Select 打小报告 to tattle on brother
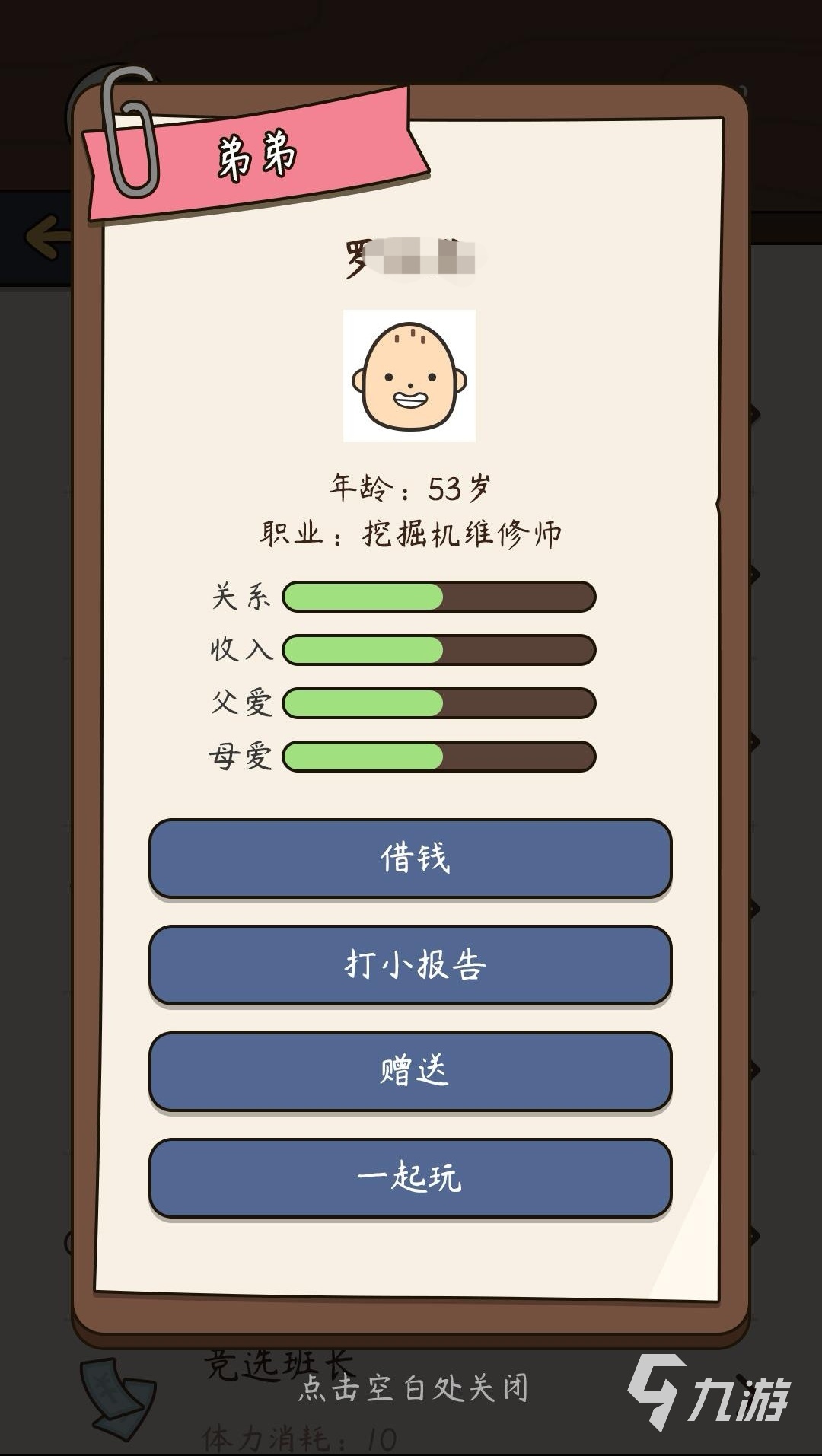 pyautogui.click(x=410, y=964)
